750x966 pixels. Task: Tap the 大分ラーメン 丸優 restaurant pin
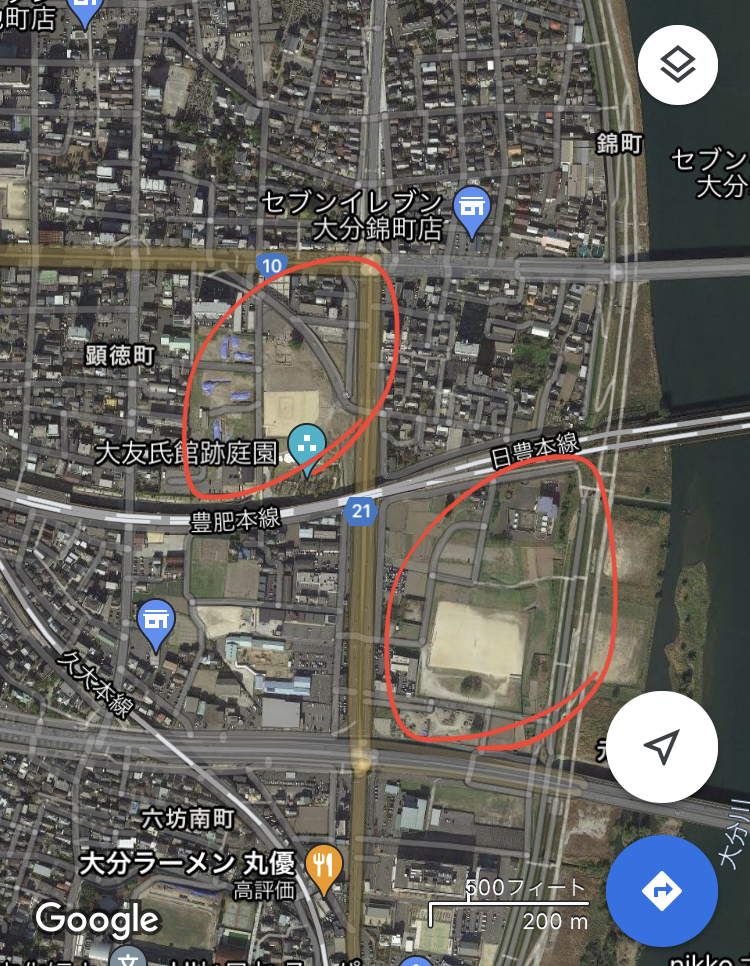point(323,864)
